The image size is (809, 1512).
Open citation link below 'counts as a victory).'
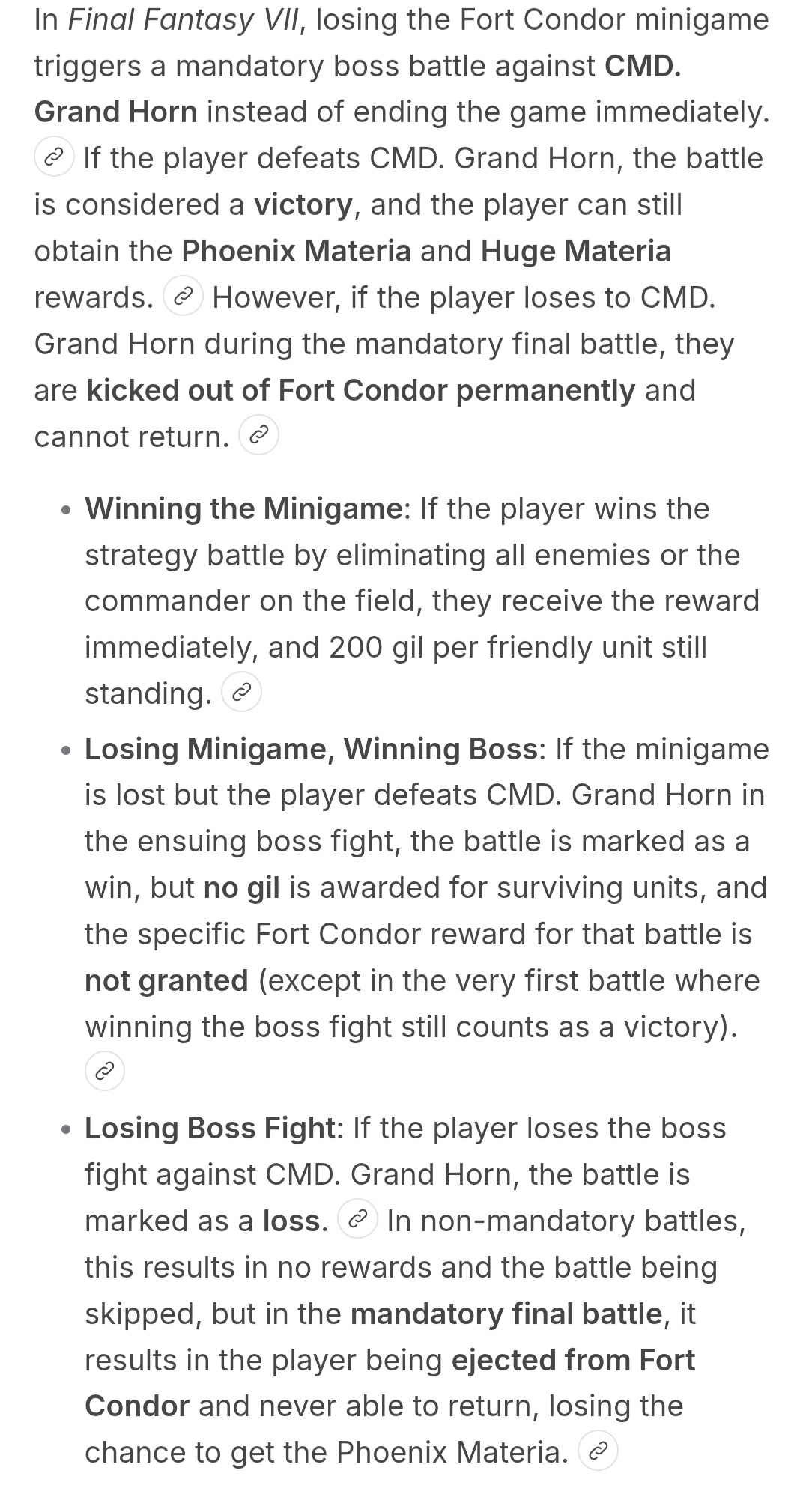pos(105,1072)
